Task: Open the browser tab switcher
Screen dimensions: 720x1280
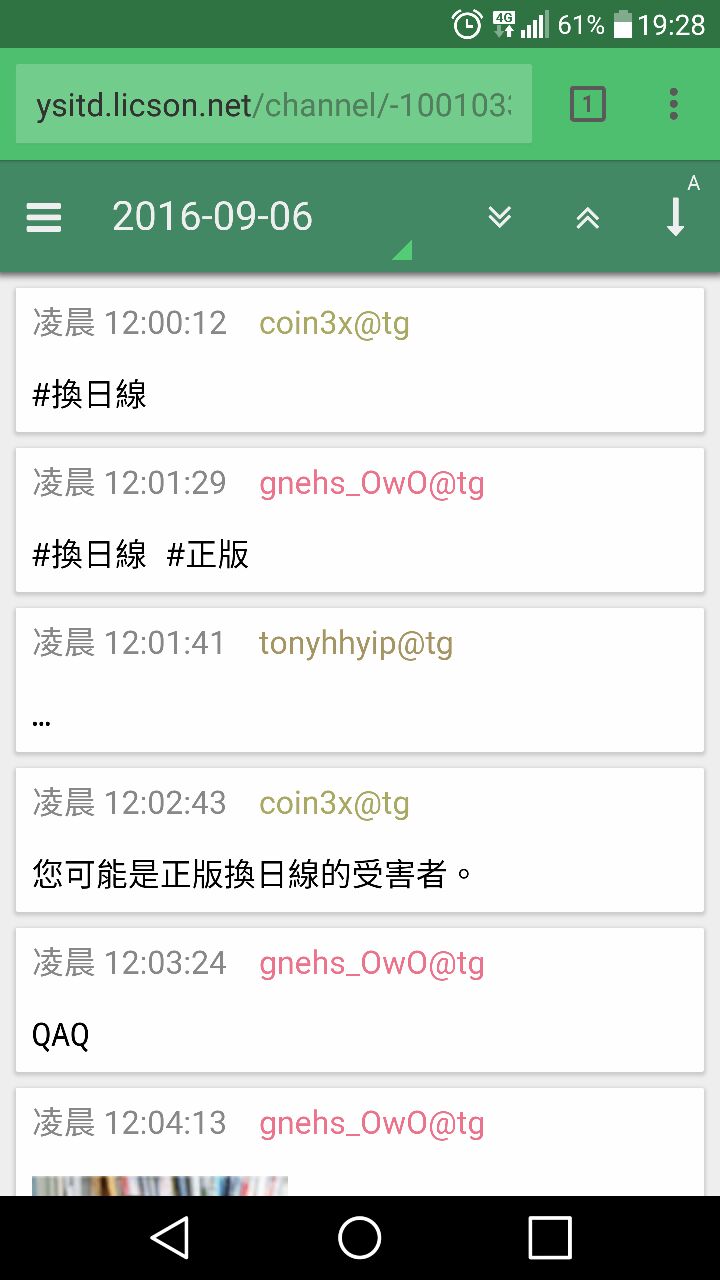Action: click(x=588, y=104)
